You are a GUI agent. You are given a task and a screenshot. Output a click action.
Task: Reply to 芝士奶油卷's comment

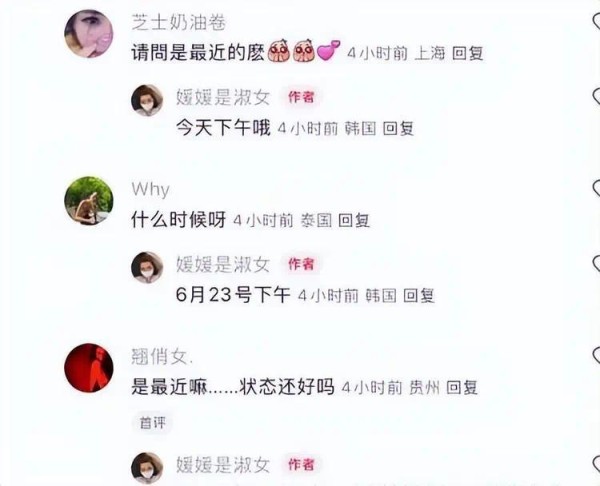click(467, 53)
